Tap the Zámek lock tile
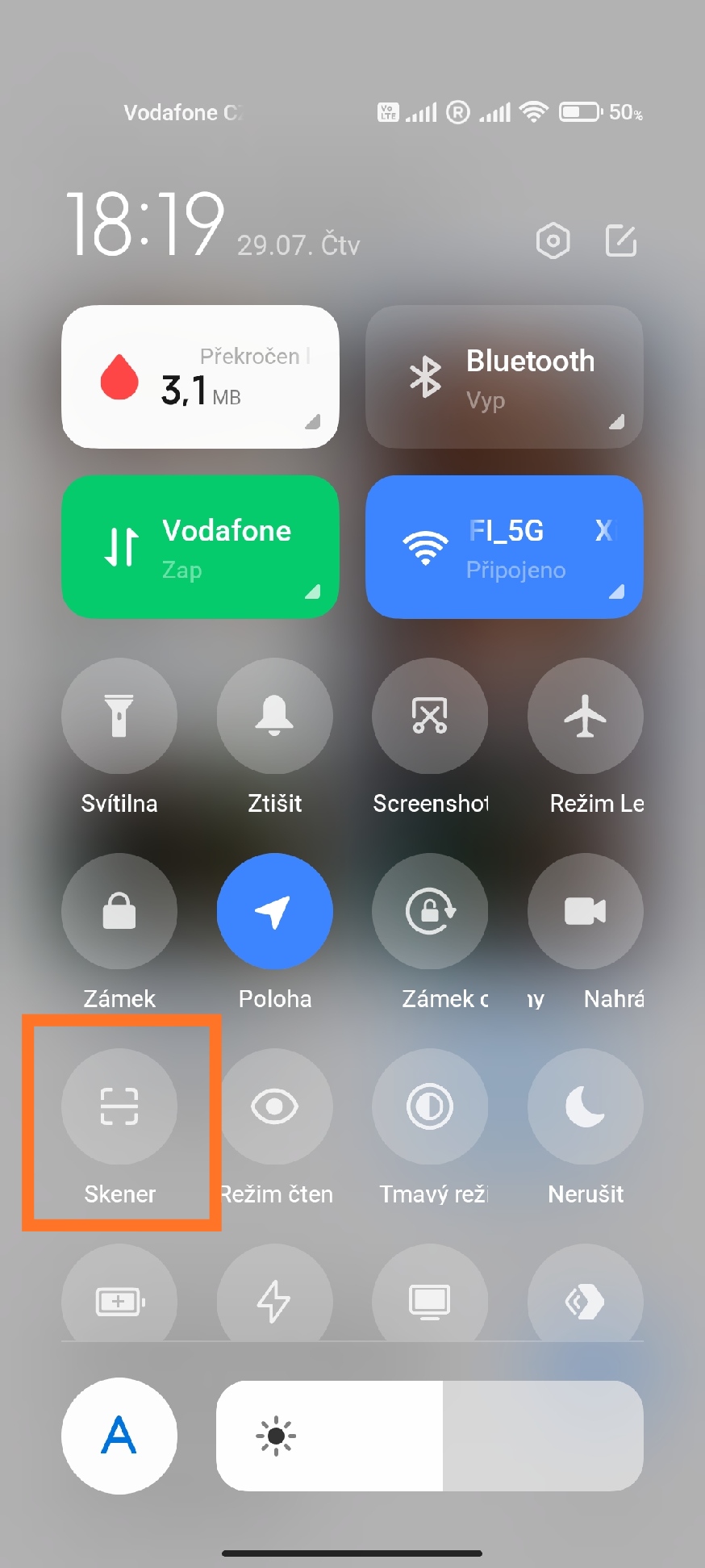The image size is (705, 1568). (119, 911)
